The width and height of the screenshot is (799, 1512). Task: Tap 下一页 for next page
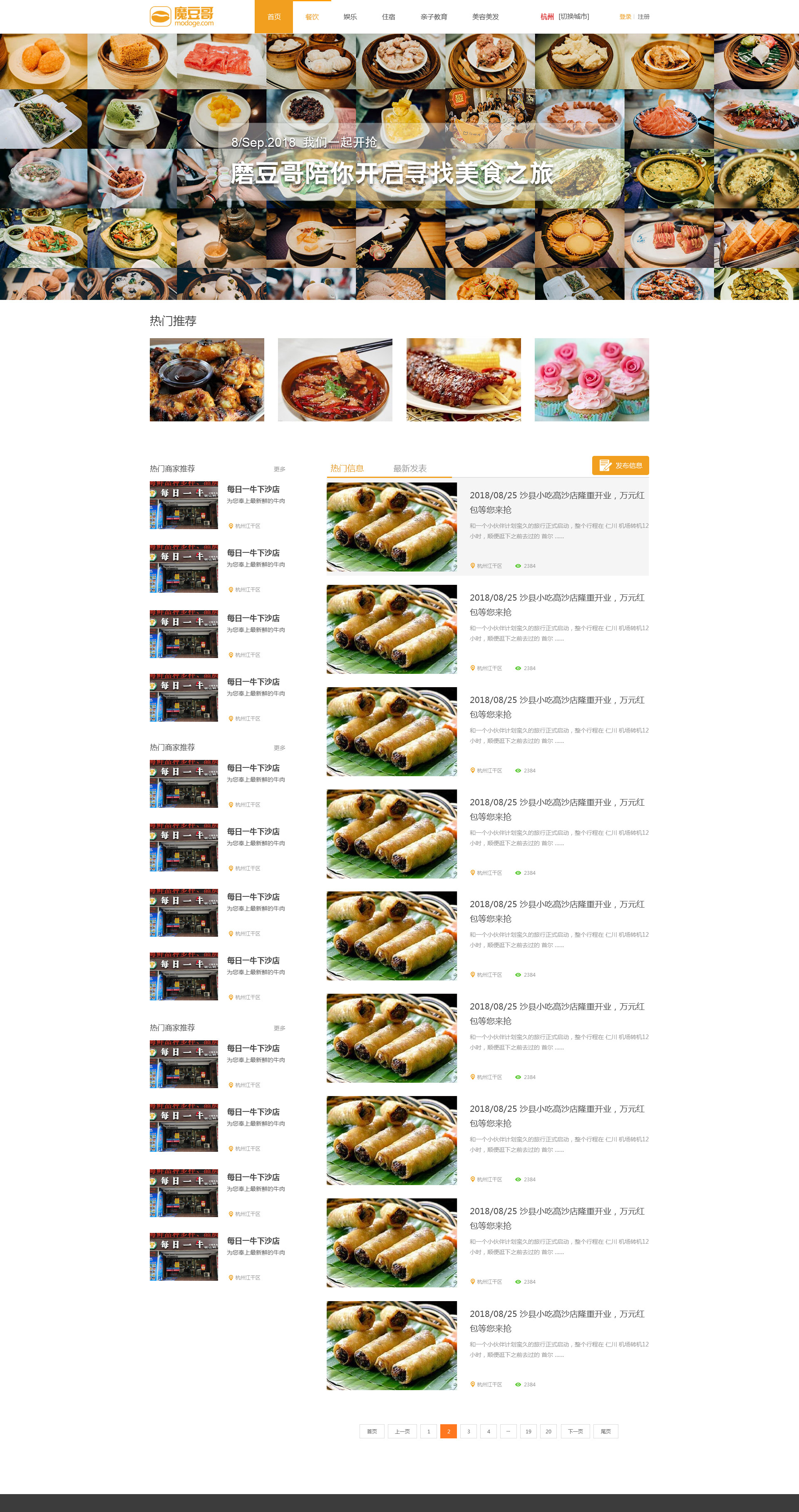pos(575,1431)
